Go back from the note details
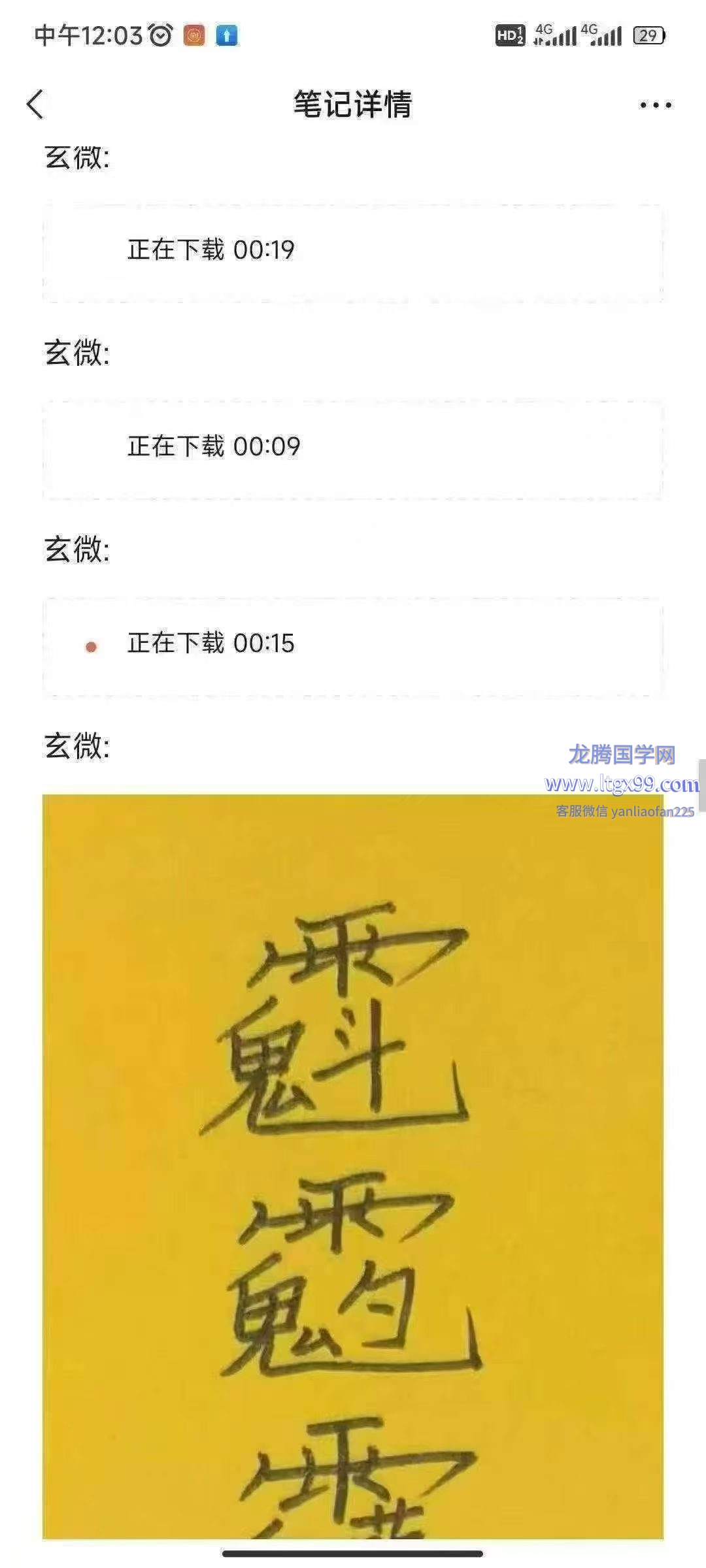706x1568 pixels. pos(35,105)
